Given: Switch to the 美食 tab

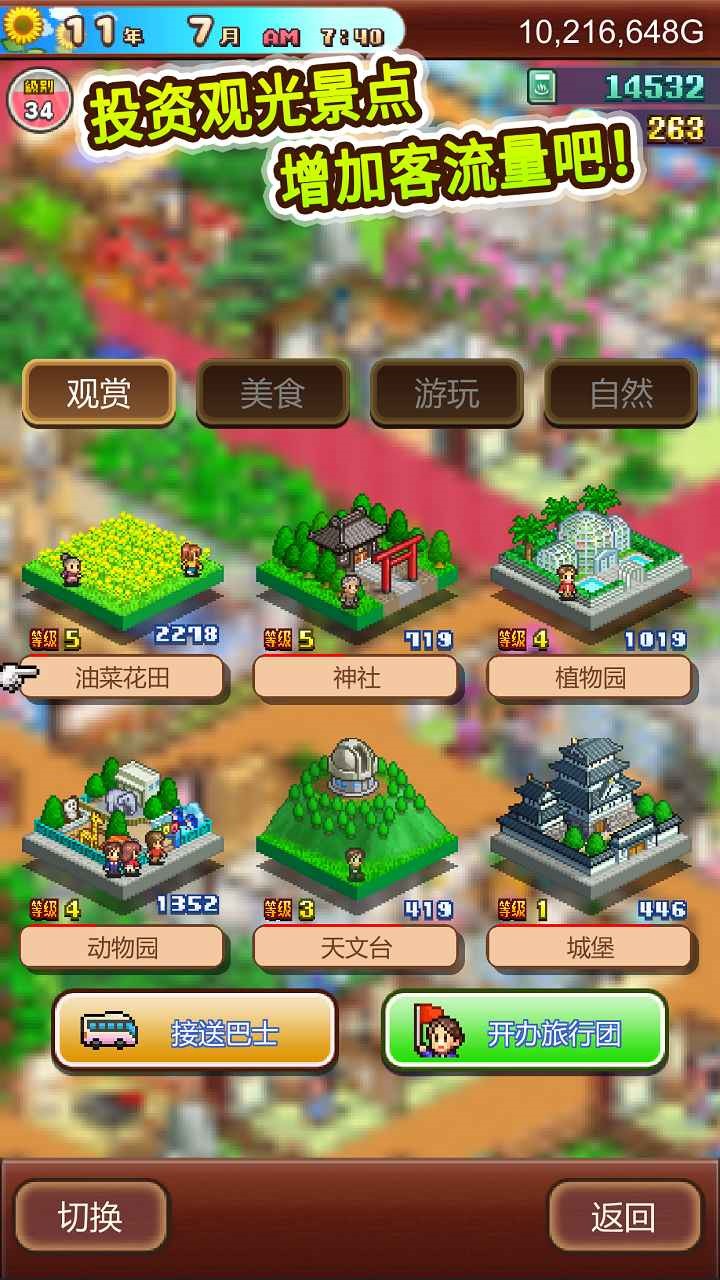Looking at the screenshot, I should pos(272,393).
